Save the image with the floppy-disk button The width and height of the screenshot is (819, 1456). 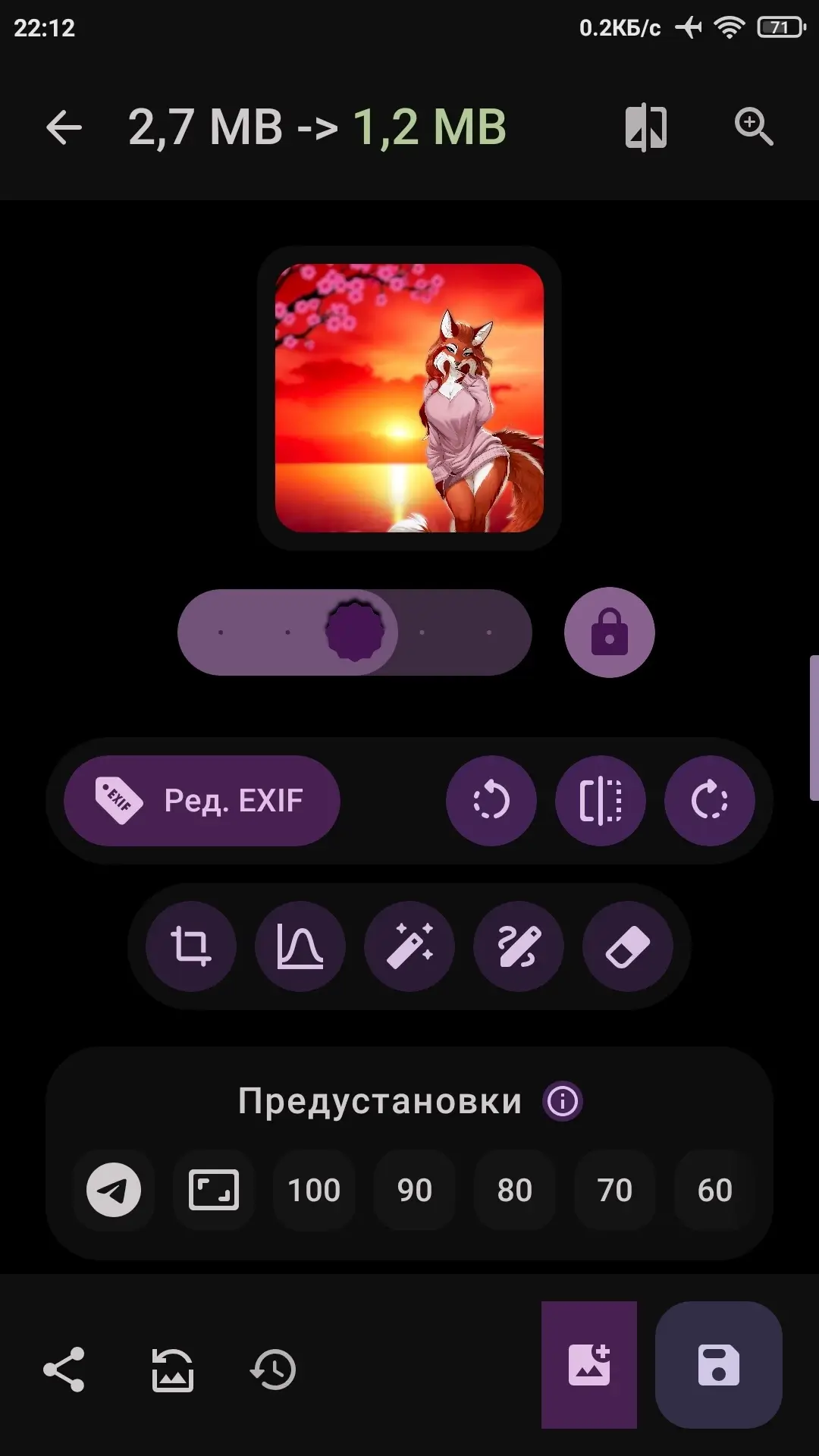(719, 1365)
